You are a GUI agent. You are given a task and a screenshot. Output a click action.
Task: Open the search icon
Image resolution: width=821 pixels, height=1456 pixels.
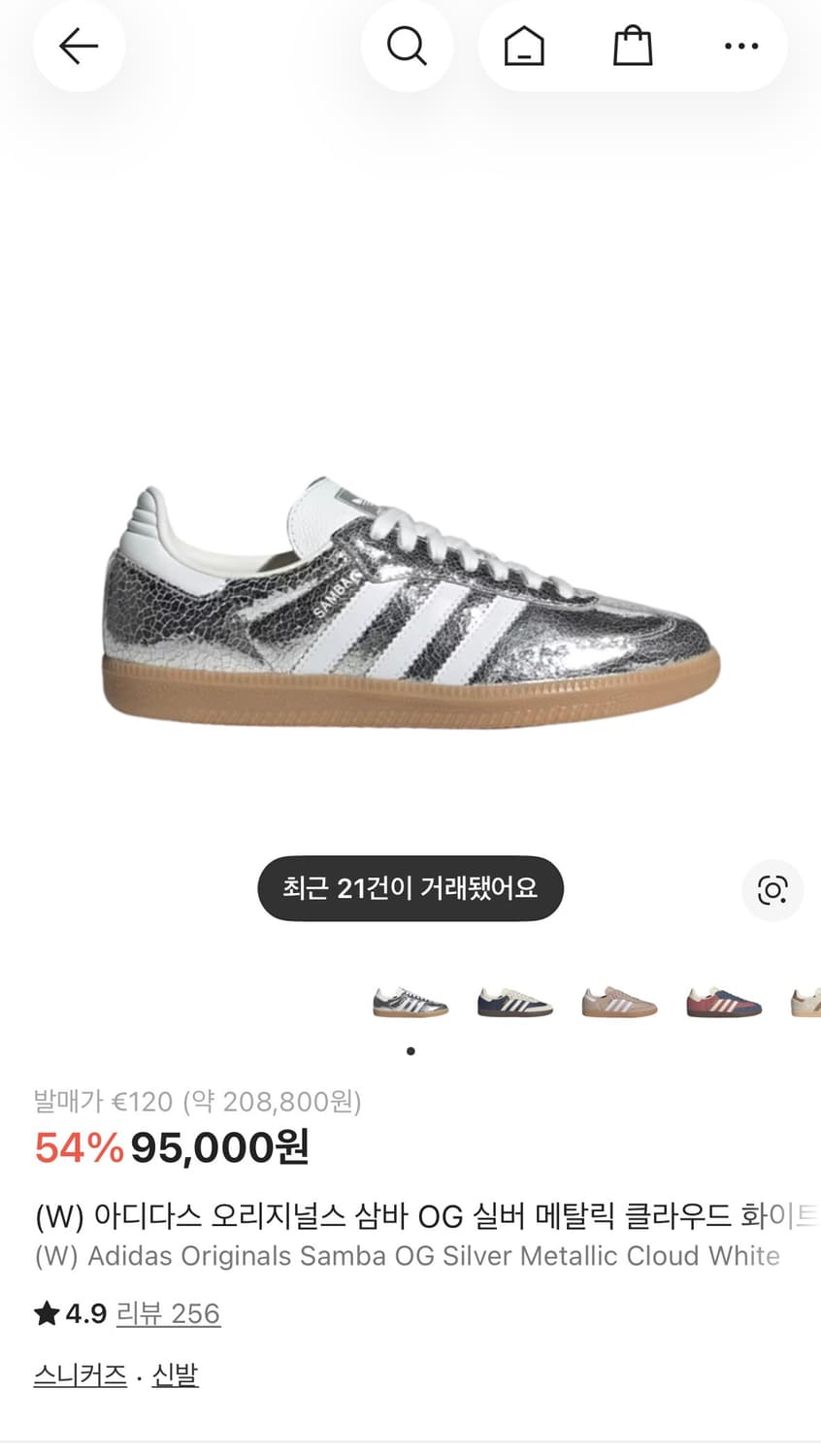407,46
